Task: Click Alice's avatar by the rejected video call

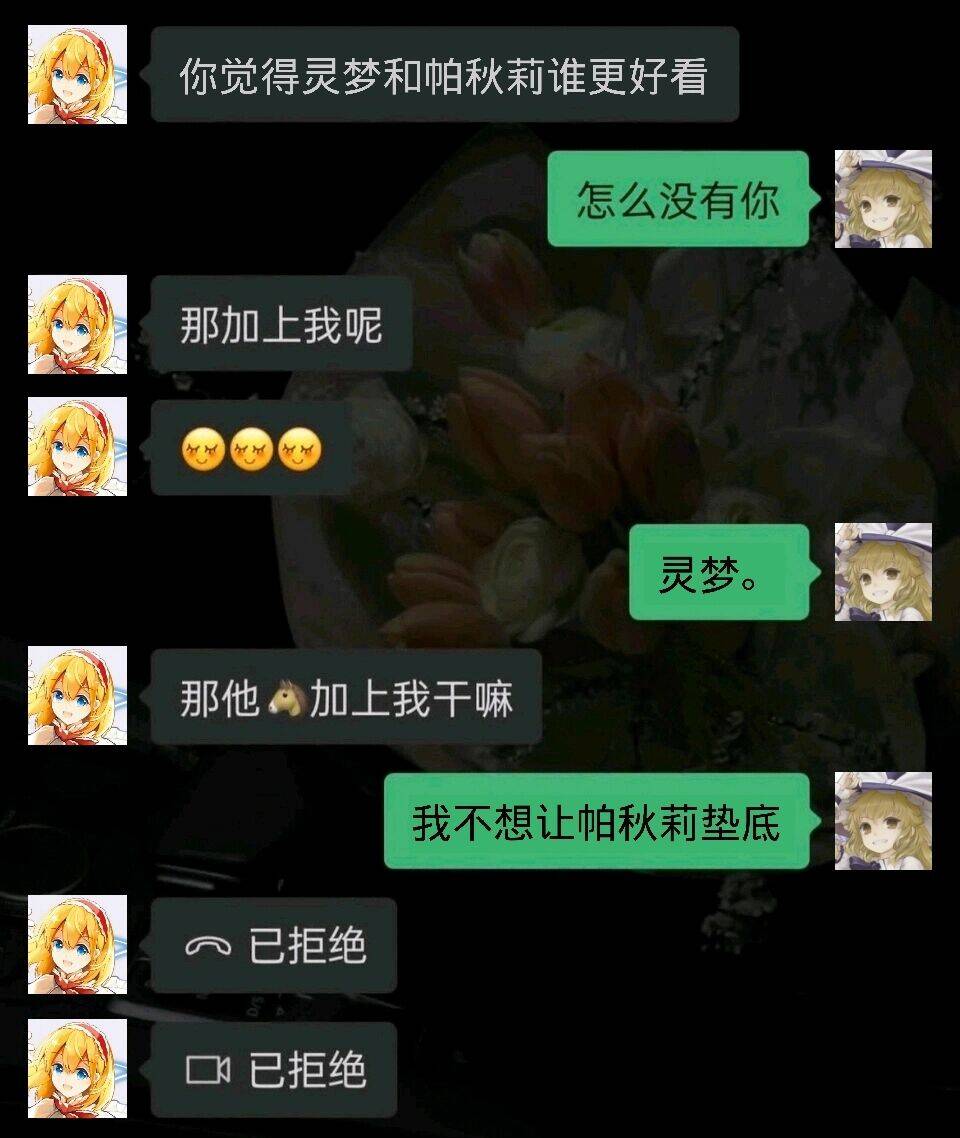Action: (x=78, y=1069)
